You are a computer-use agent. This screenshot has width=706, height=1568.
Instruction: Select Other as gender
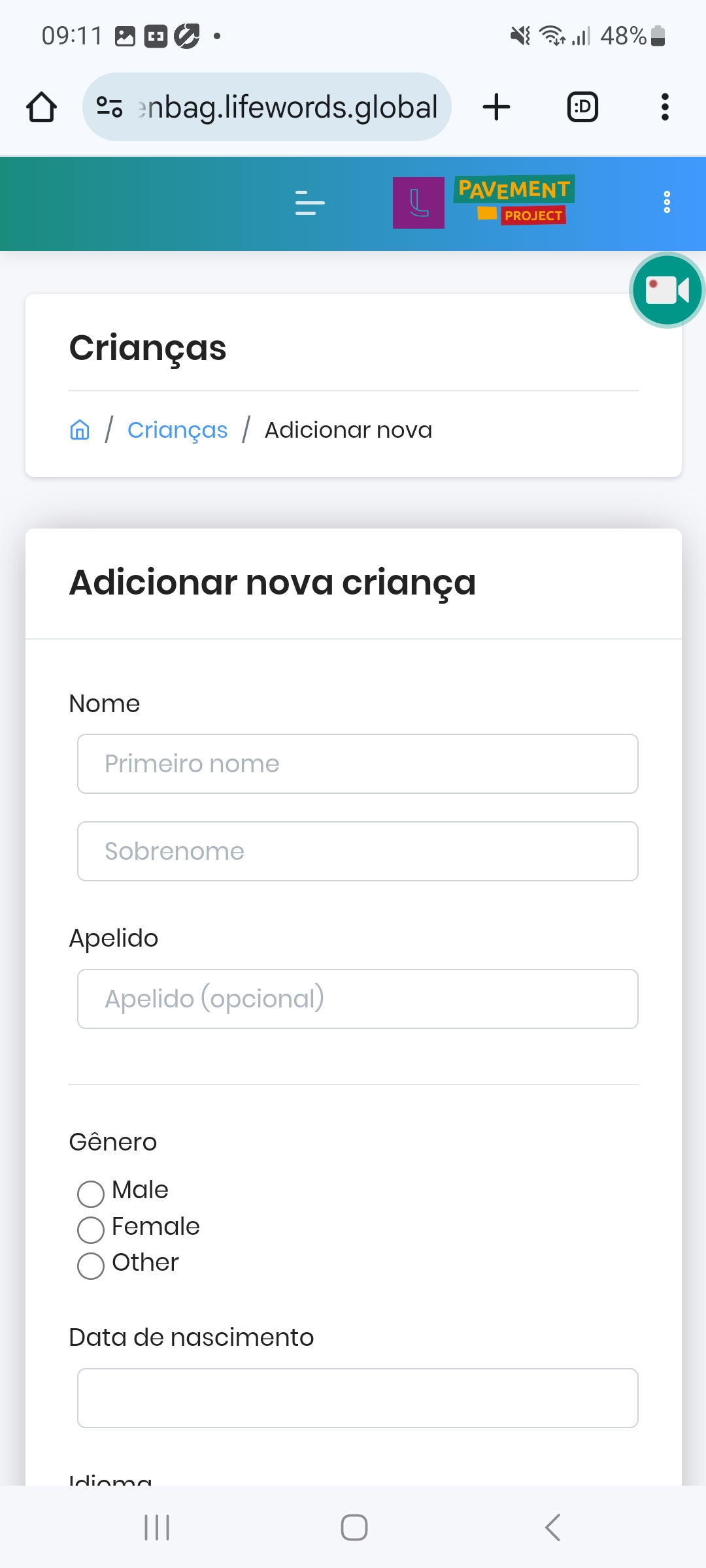point(91,1266)
